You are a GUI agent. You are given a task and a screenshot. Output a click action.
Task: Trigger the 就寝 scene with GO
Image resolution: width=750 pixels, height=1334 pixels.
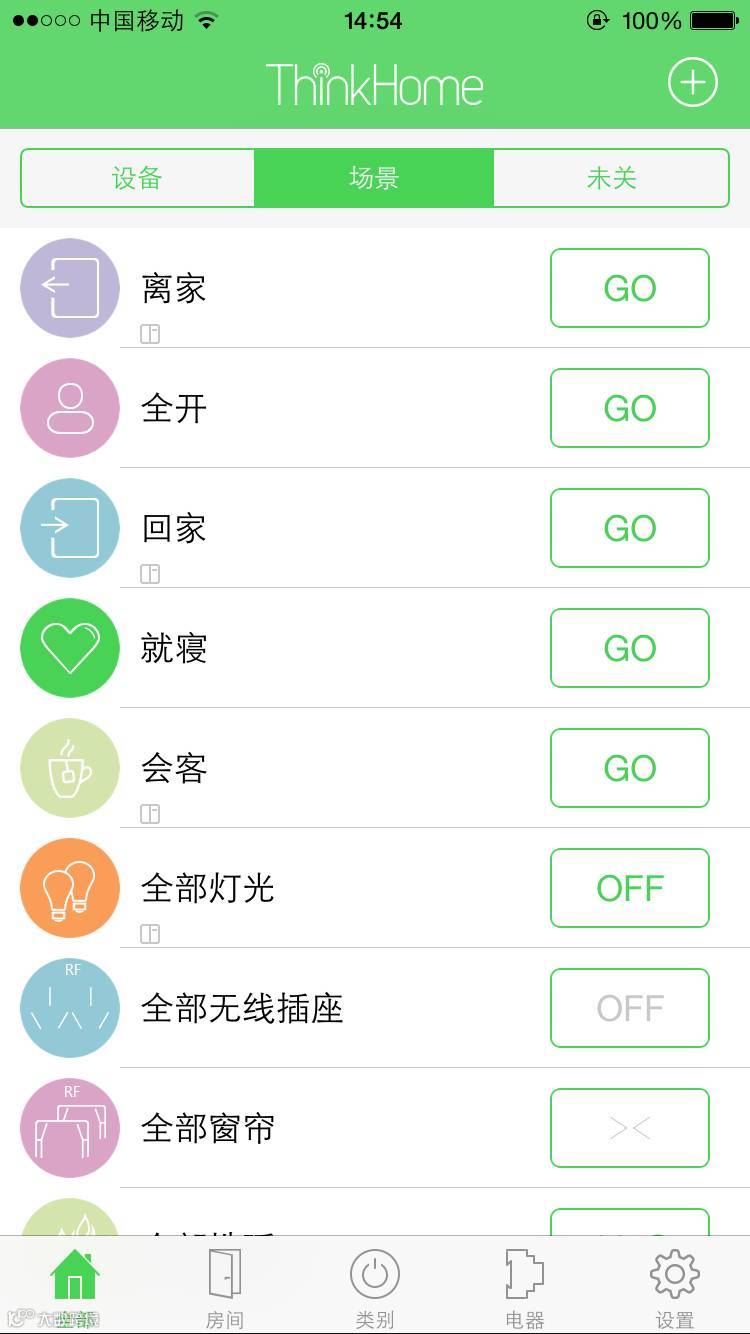point(629,648)
